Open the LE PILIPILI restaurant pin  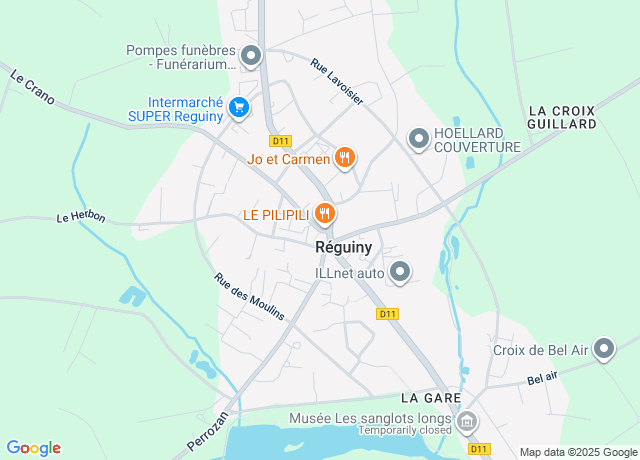[x=324, y=213]
